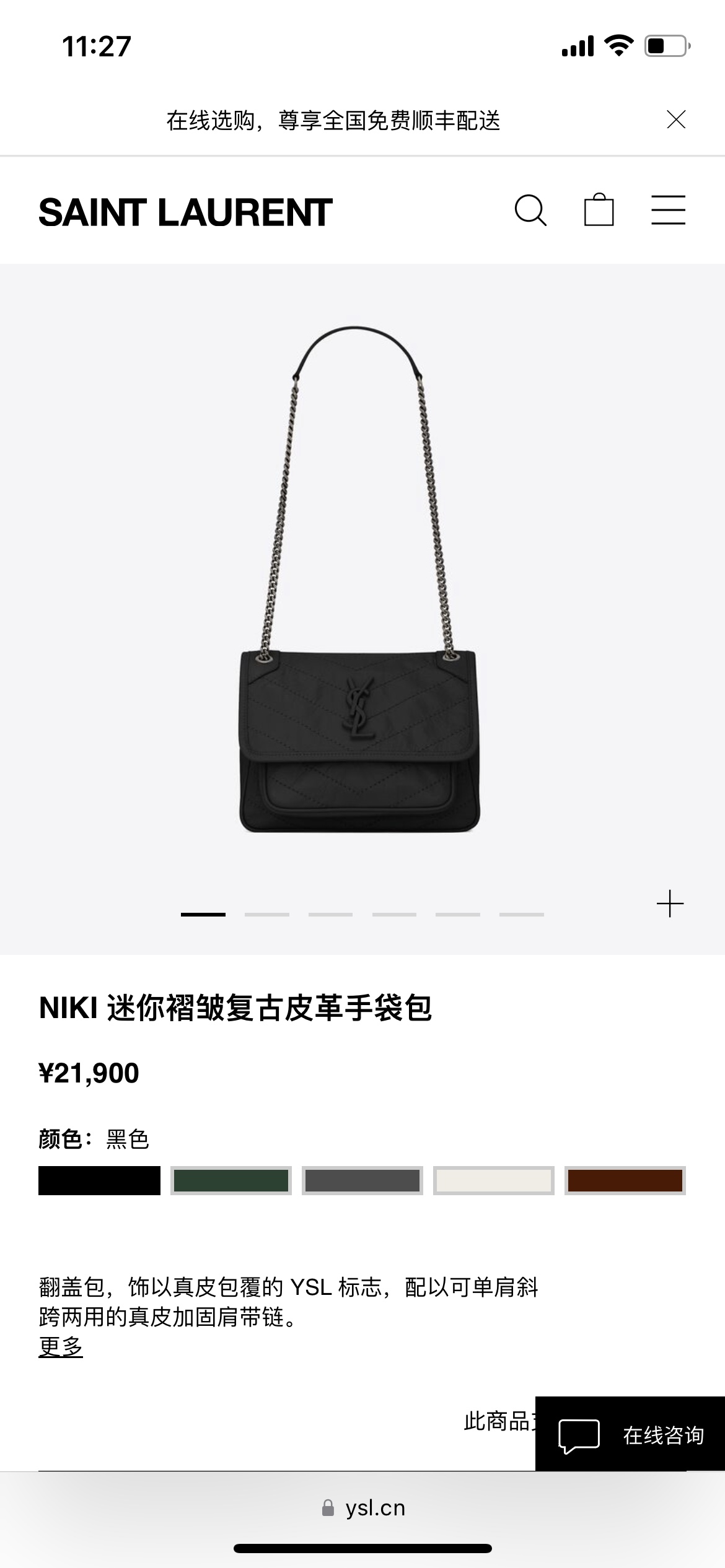Image resolution: width=725 pixels, height=1568 pixels.
Task: Open the shopping bag
Action: pyautogui.click(x=599, y=211)
